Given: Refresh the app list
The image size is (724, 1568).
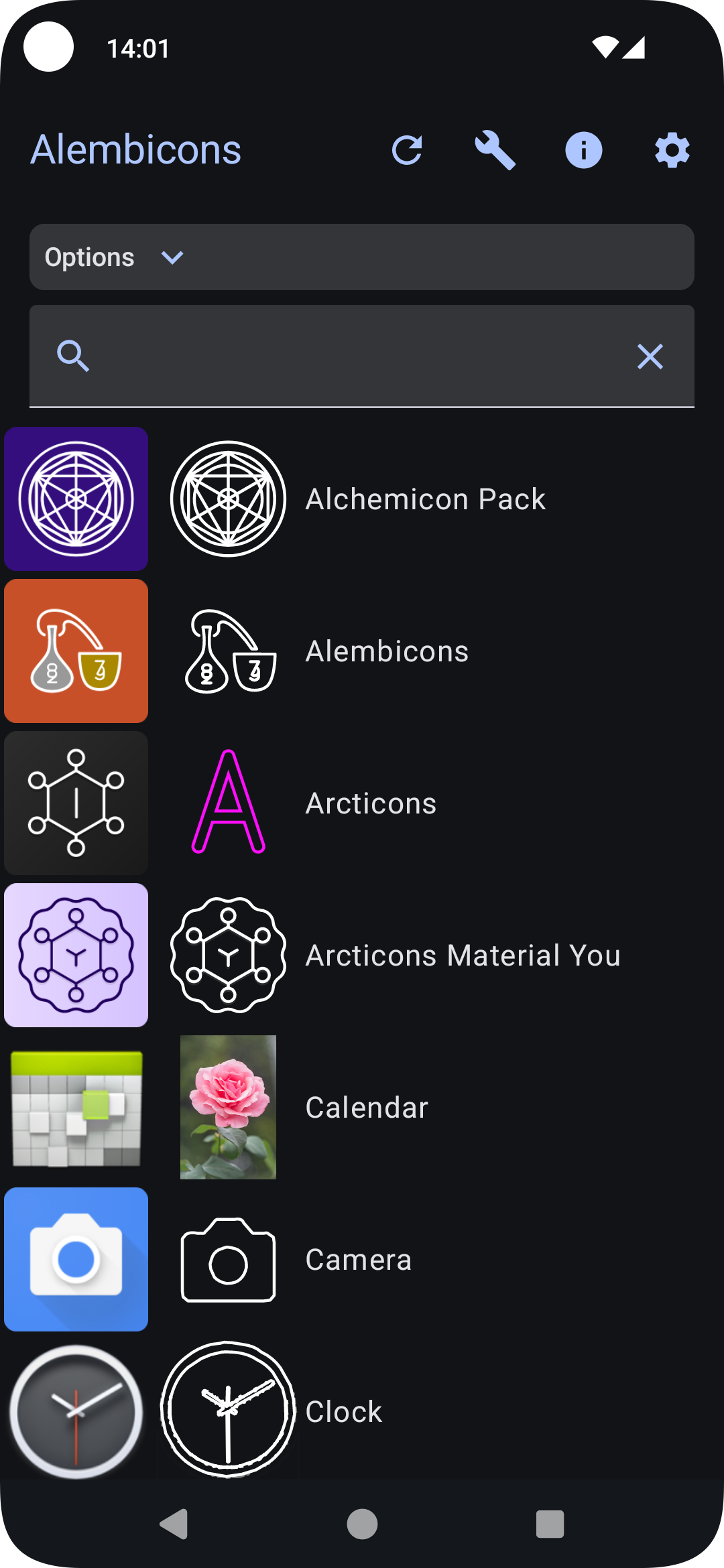Looking at the screenshot, I should 407,150.
